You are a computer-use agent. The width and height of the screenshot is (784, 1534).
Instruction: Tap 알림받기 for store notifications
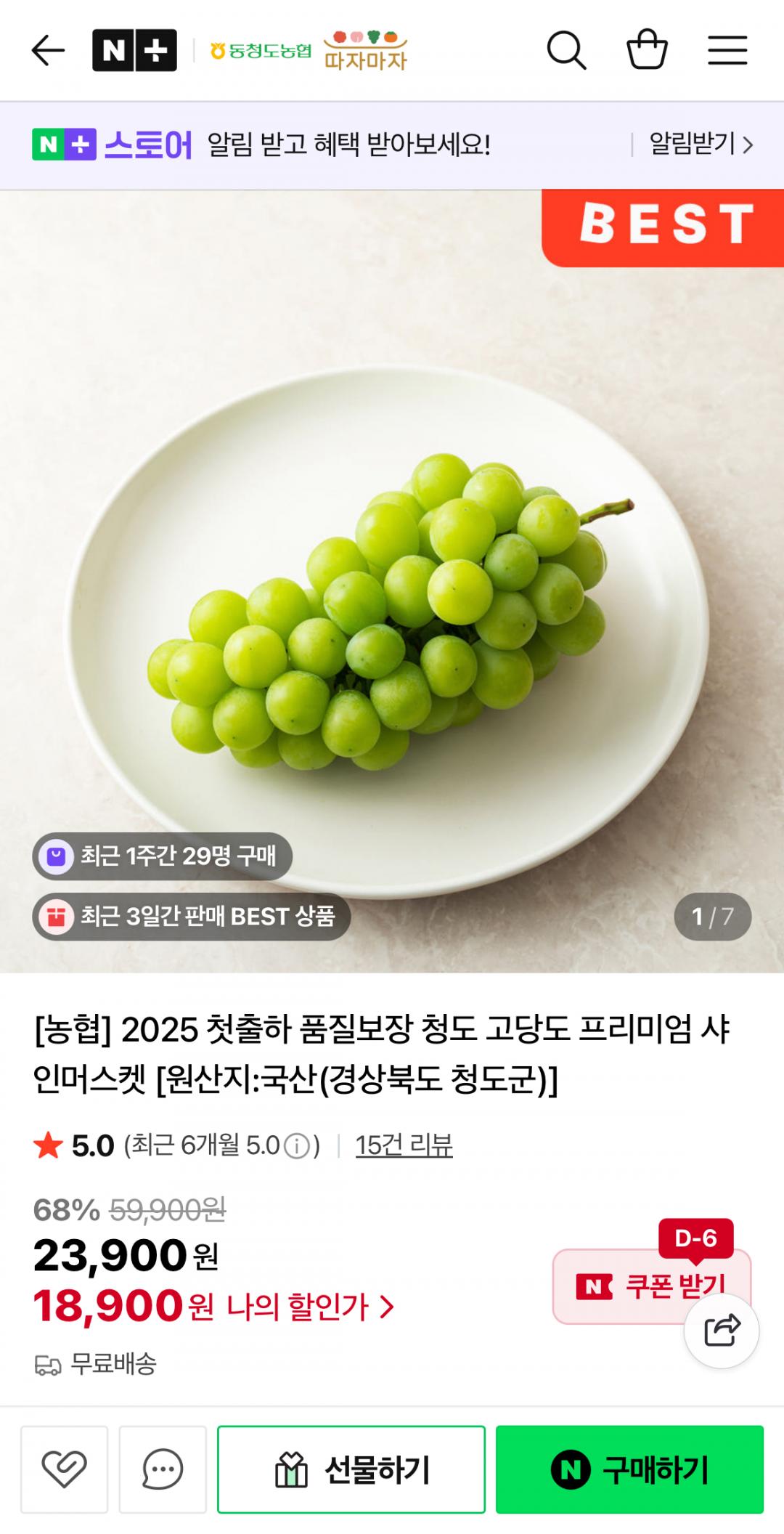click(x=700, y=145)
